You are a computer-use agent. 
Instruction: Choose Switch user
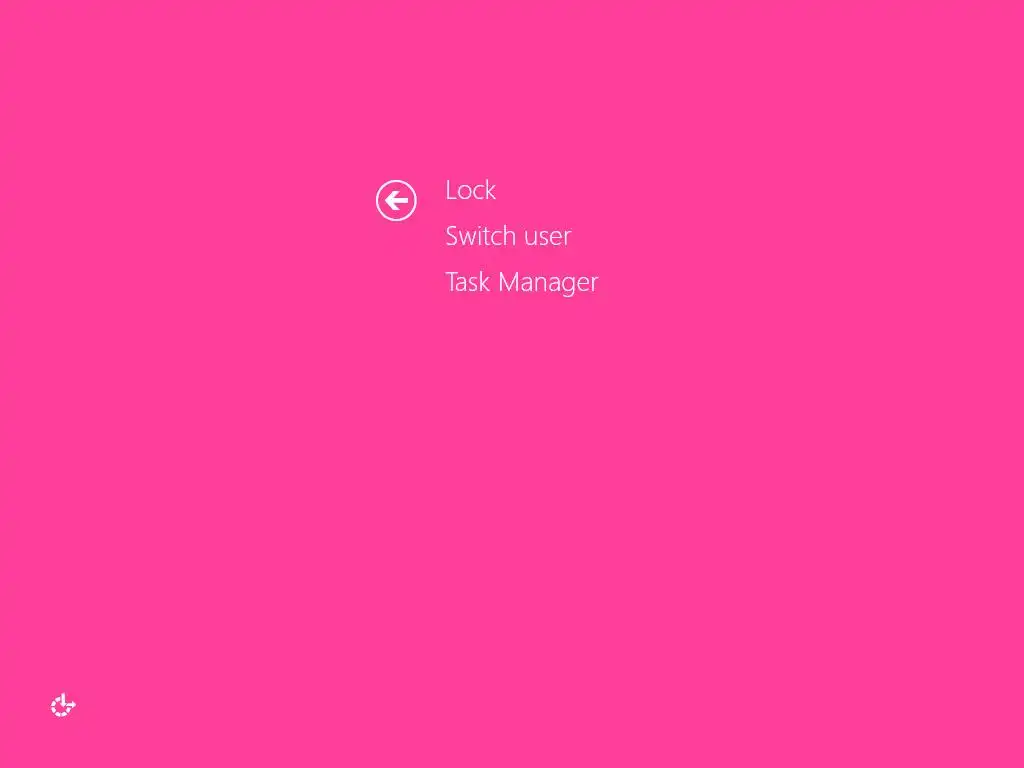508,236
